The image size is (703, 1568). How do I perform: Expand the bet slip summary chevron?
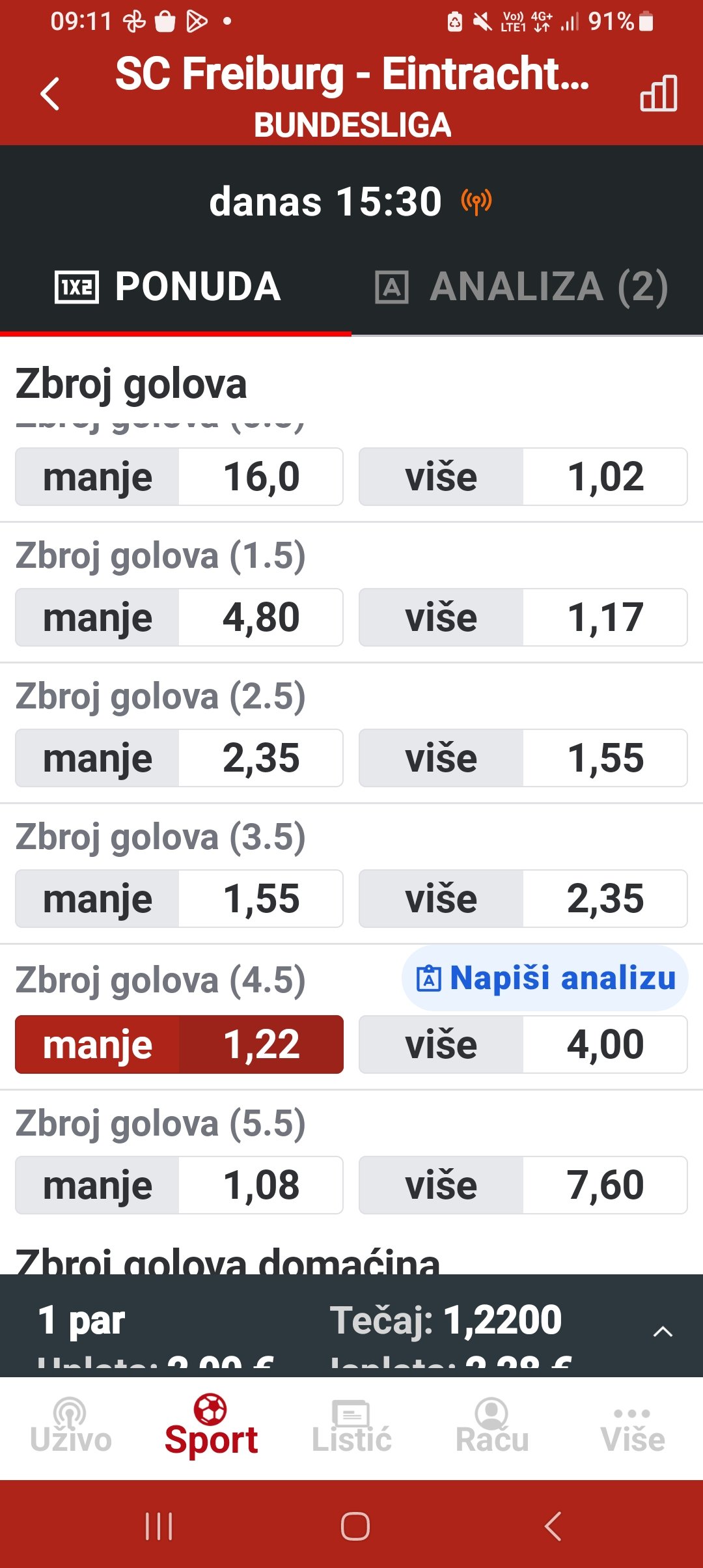tap(663, 1332)
